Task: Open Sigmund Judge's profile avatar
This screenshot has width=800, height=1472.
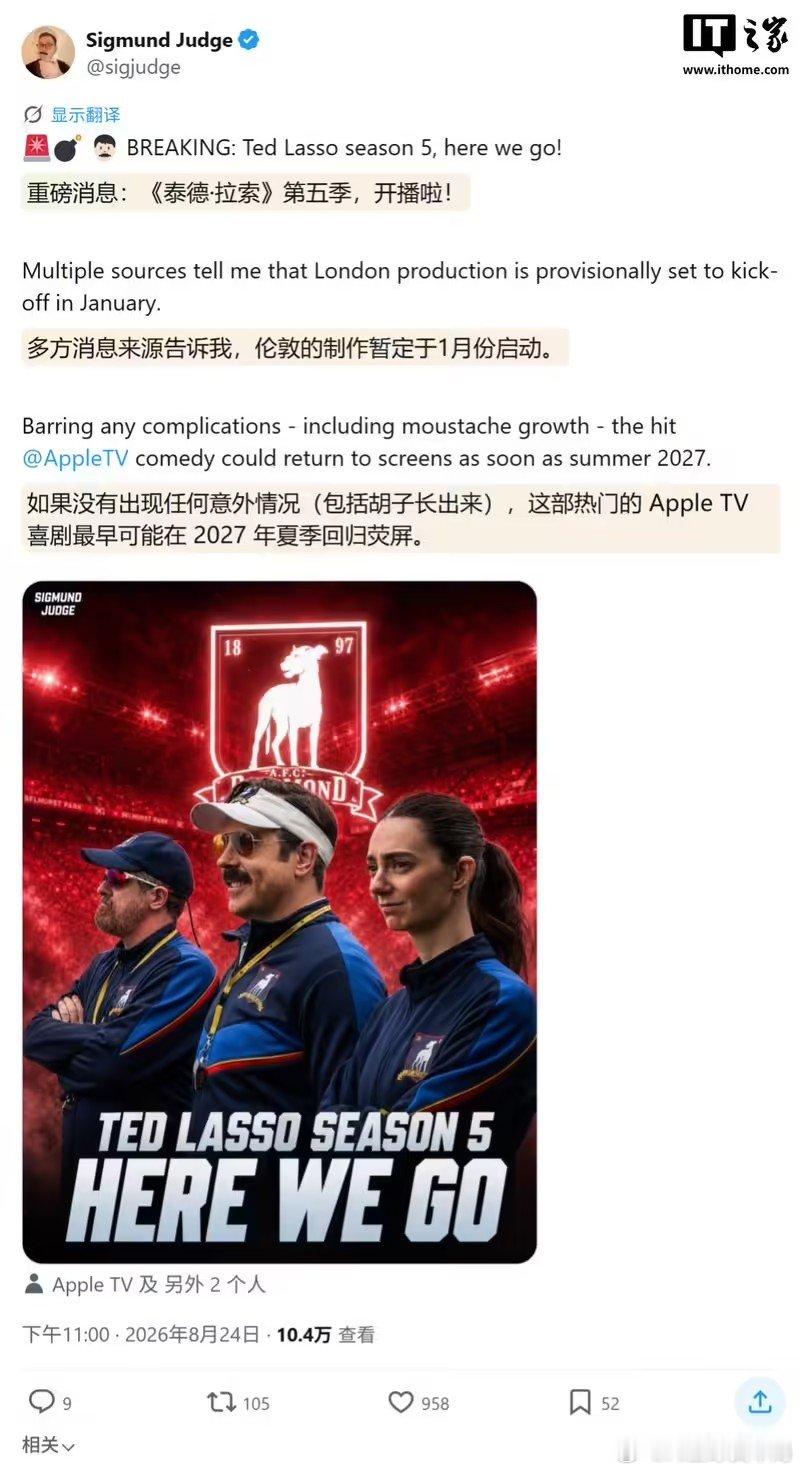Action: click(48, 52)
